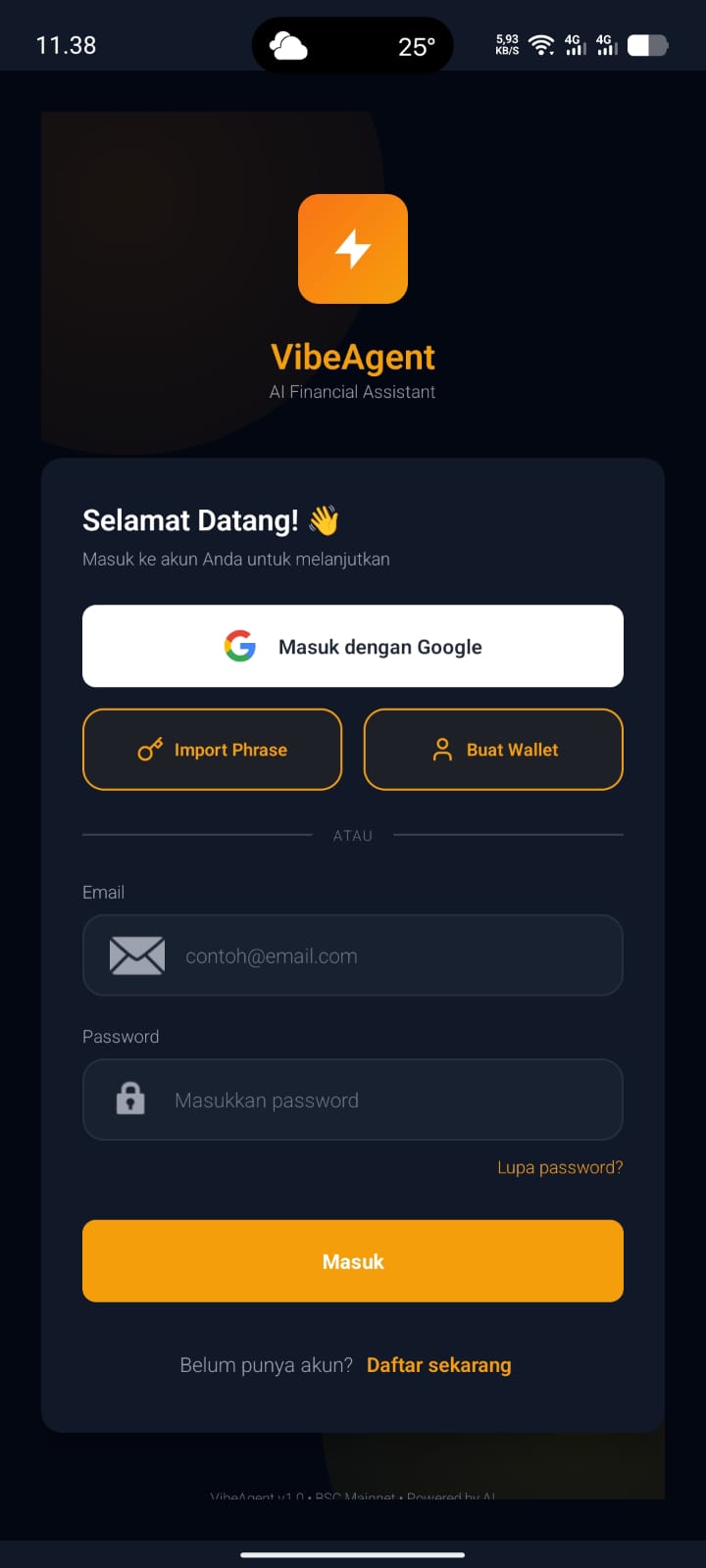The height and width of the screenshot is (1568, 706).
Task: Select Import Phrase
Action: click(x=212, y=750)
